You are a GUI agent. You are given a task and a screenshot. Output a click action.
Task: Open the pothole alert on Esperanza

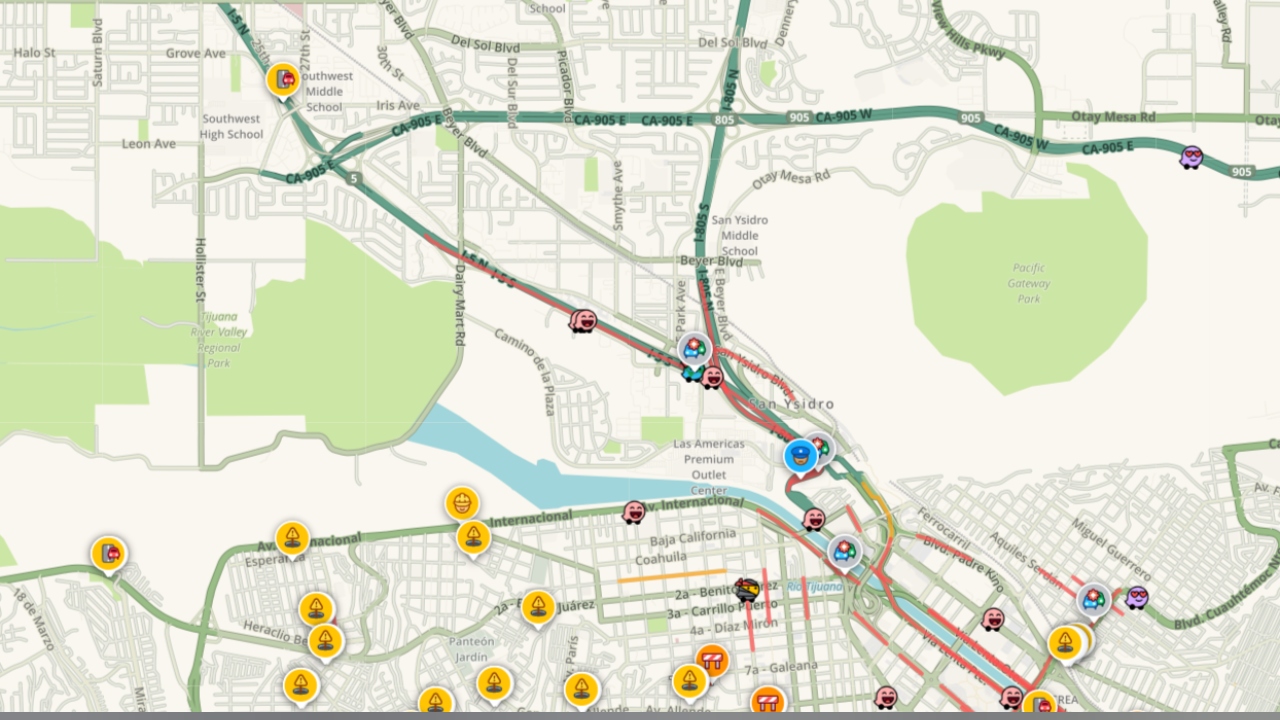pyautogui.click(x=292, y=538)
